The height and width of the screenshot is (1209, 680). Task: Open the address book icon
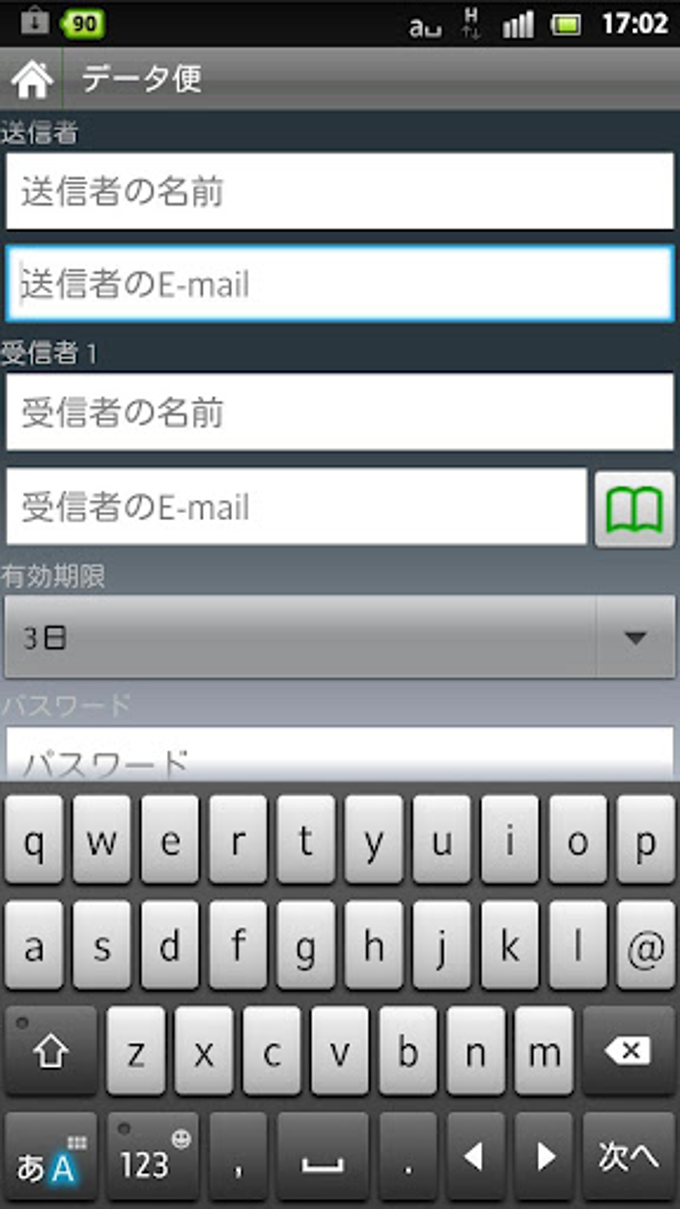[x=634, y=510]
